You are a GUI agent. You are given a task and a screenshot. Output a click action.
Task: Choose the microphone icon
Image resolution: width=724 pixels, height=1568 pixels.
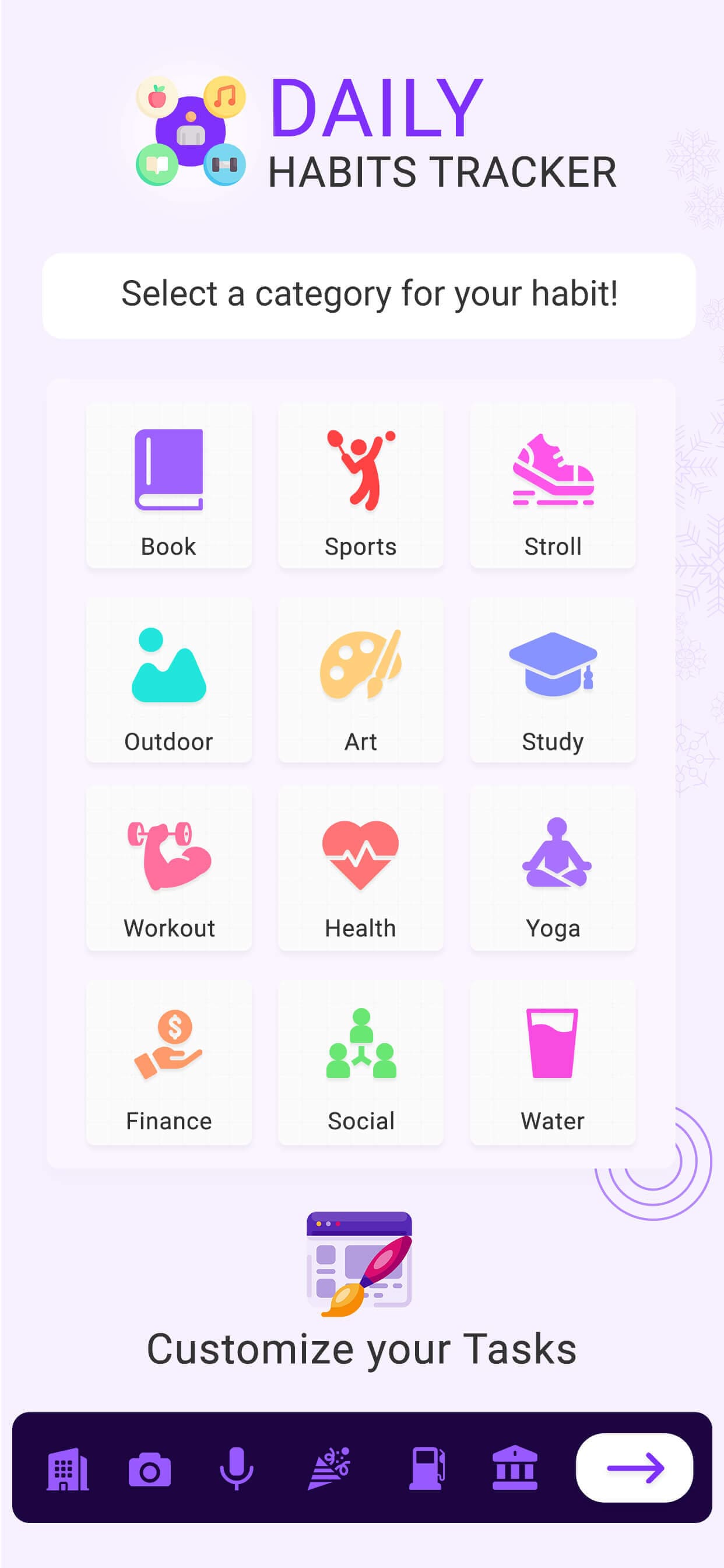[x=236, y=1468]
